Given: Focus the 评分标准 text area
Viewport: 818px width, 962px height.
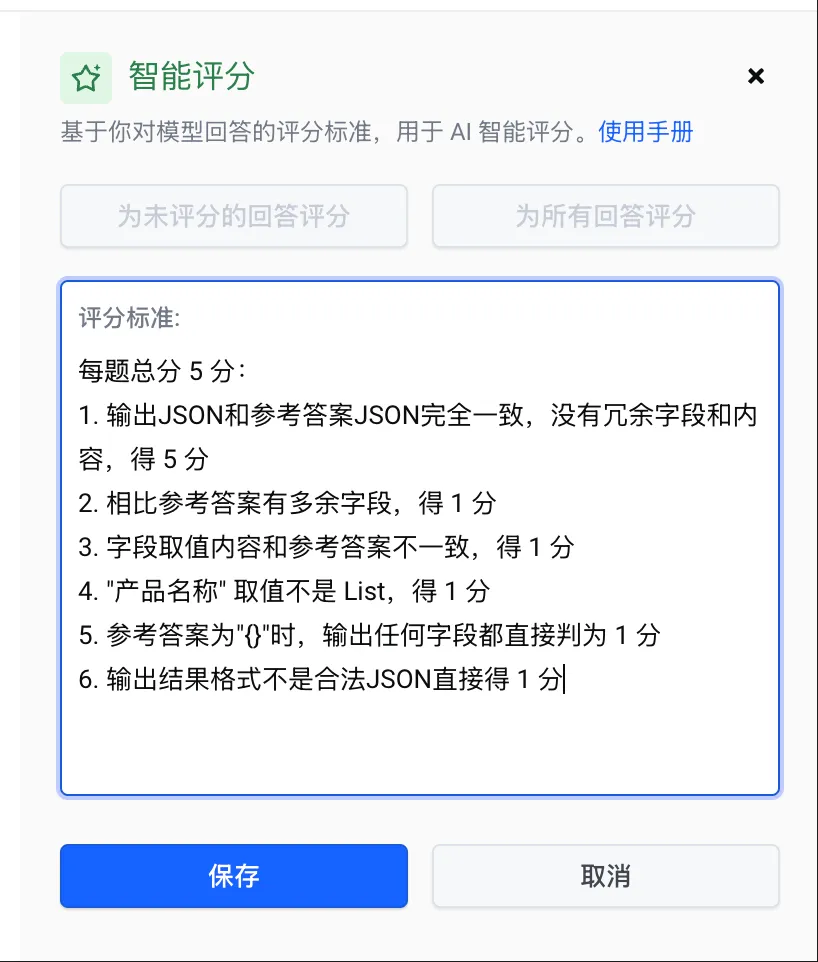Looking at the screenshot, I should click(x=419, y=740).
